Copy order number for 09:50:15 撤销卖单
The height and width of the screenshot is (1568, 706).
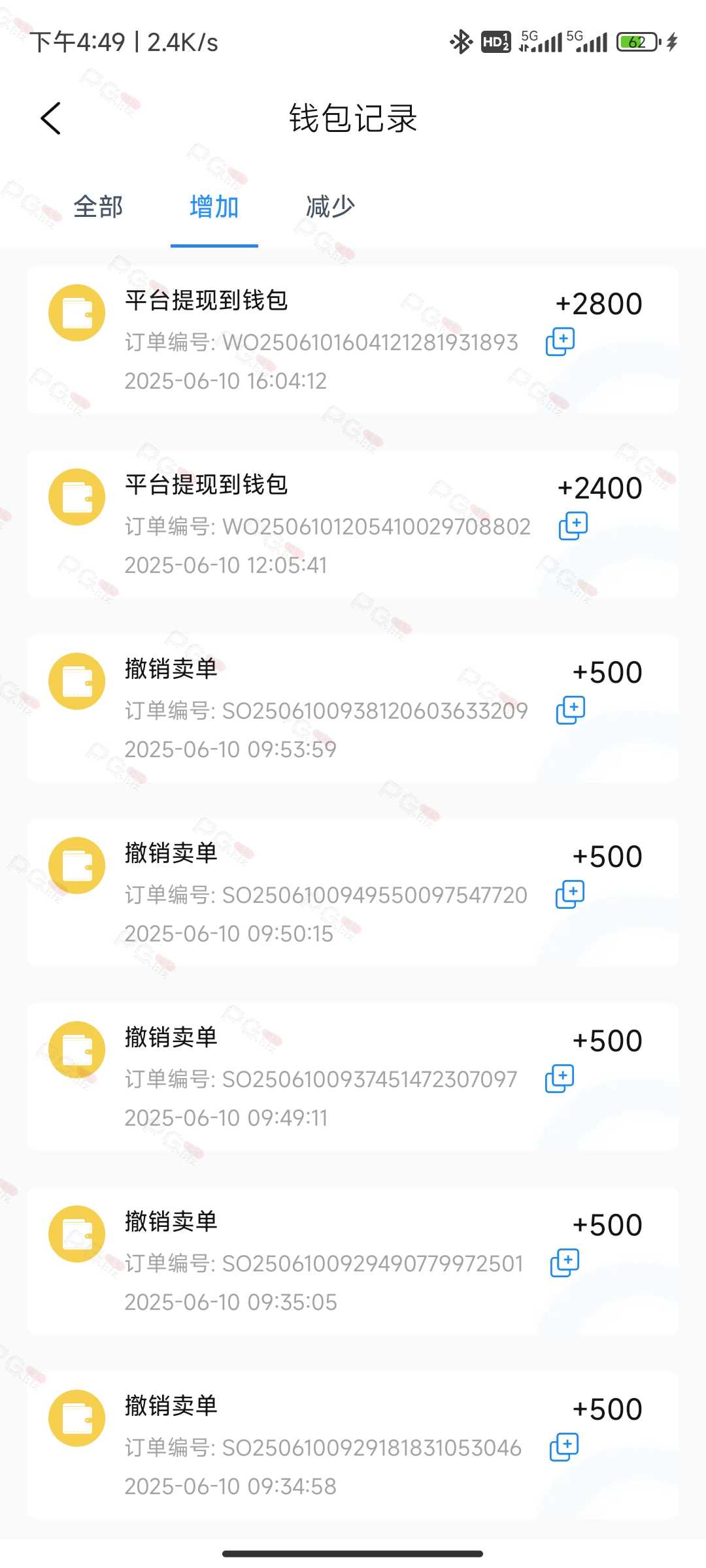570,895
